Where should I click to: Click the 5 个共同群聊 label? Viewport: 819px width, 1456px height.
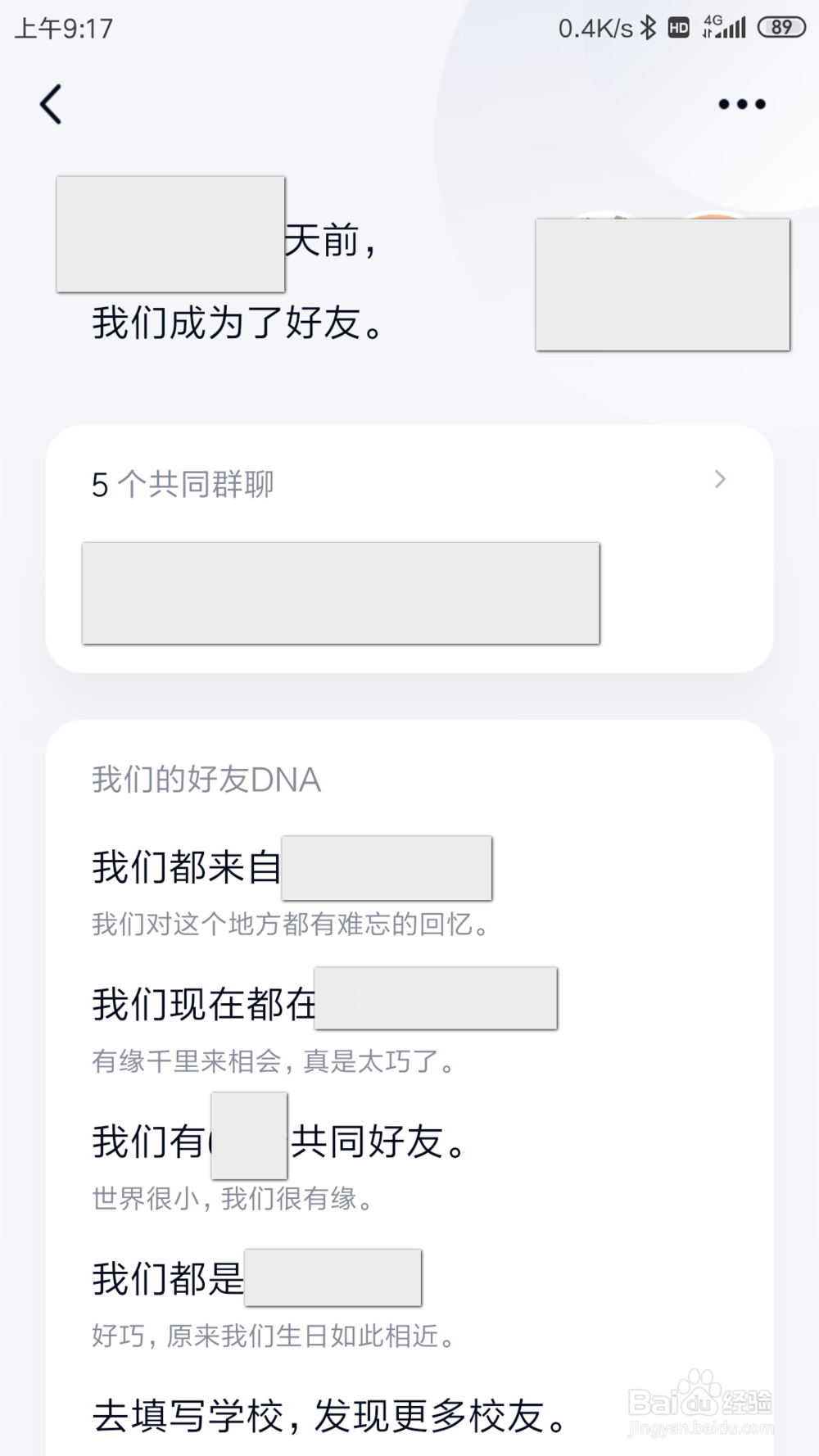tap(184, 485)
